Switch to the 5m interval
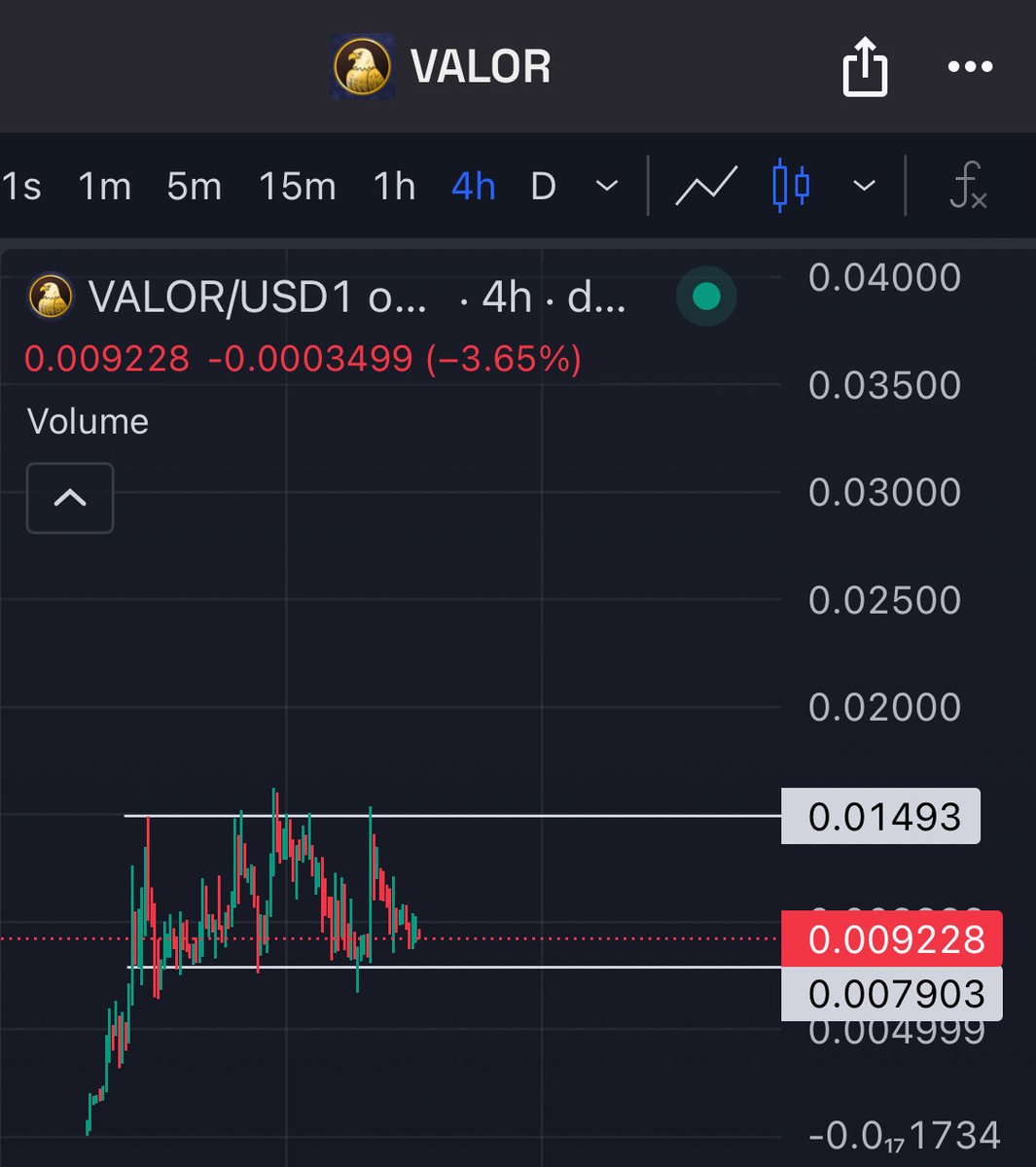1036x1167 pixels. click(x=194, y=185)
